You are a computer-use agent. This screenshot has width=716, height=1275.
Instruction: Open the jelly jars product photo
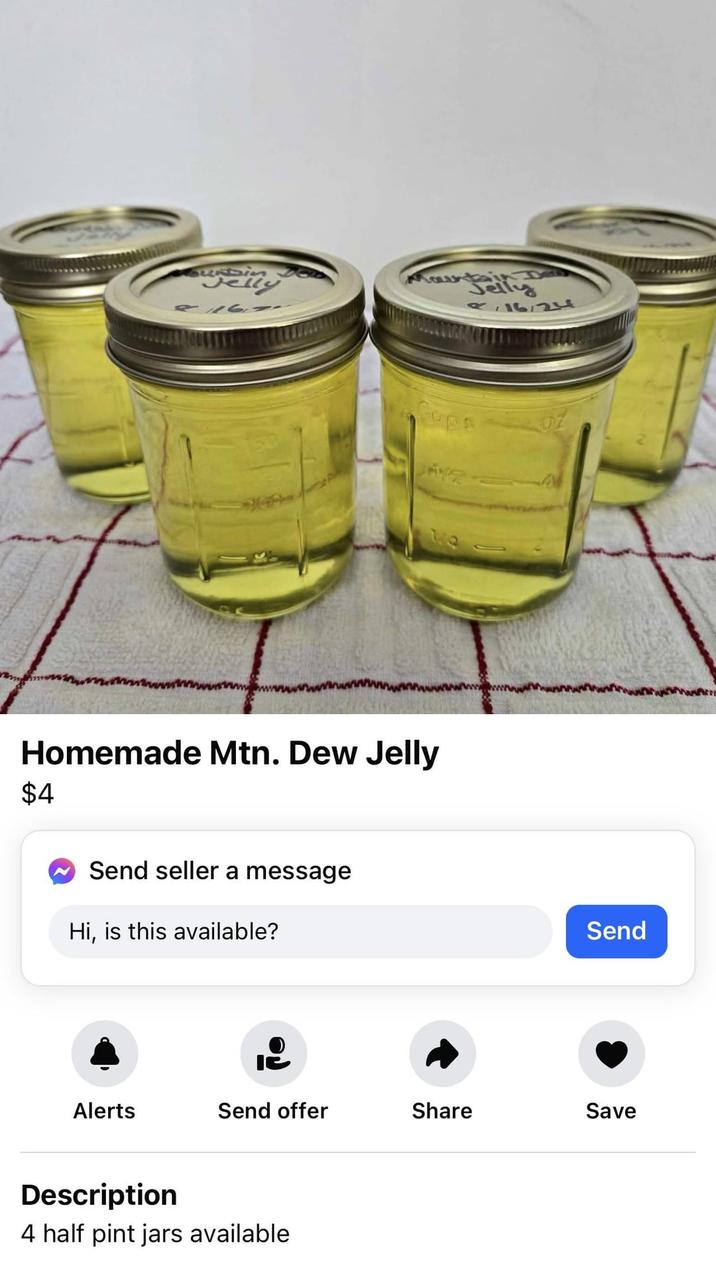pyautogui.click(x=358, y=400)
